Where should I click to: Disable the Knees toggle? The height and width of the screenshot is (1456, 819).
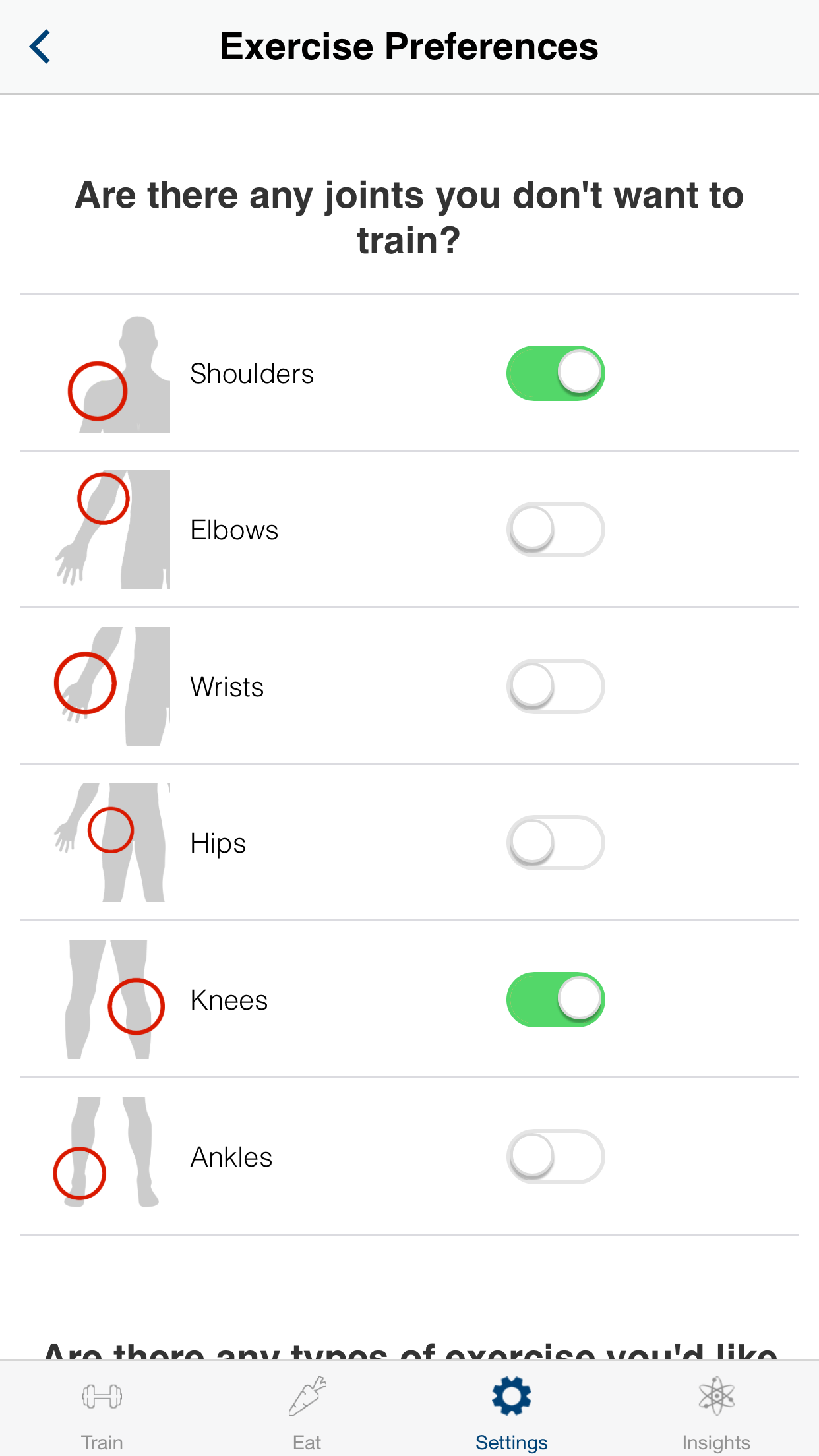pos(555,1000)
